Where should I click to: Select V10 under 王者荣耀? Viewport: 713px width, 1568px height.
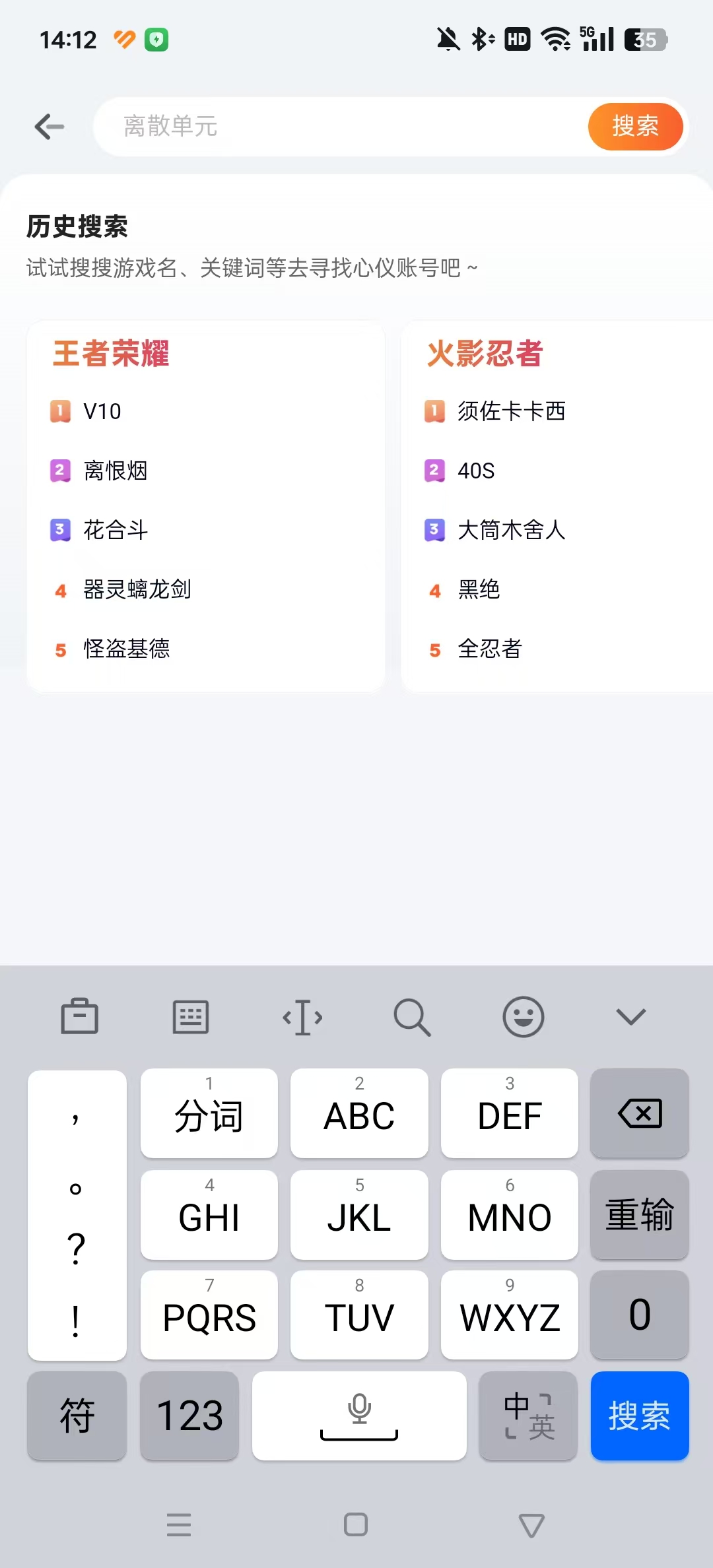pyautogui.click(x=102, y=411)
